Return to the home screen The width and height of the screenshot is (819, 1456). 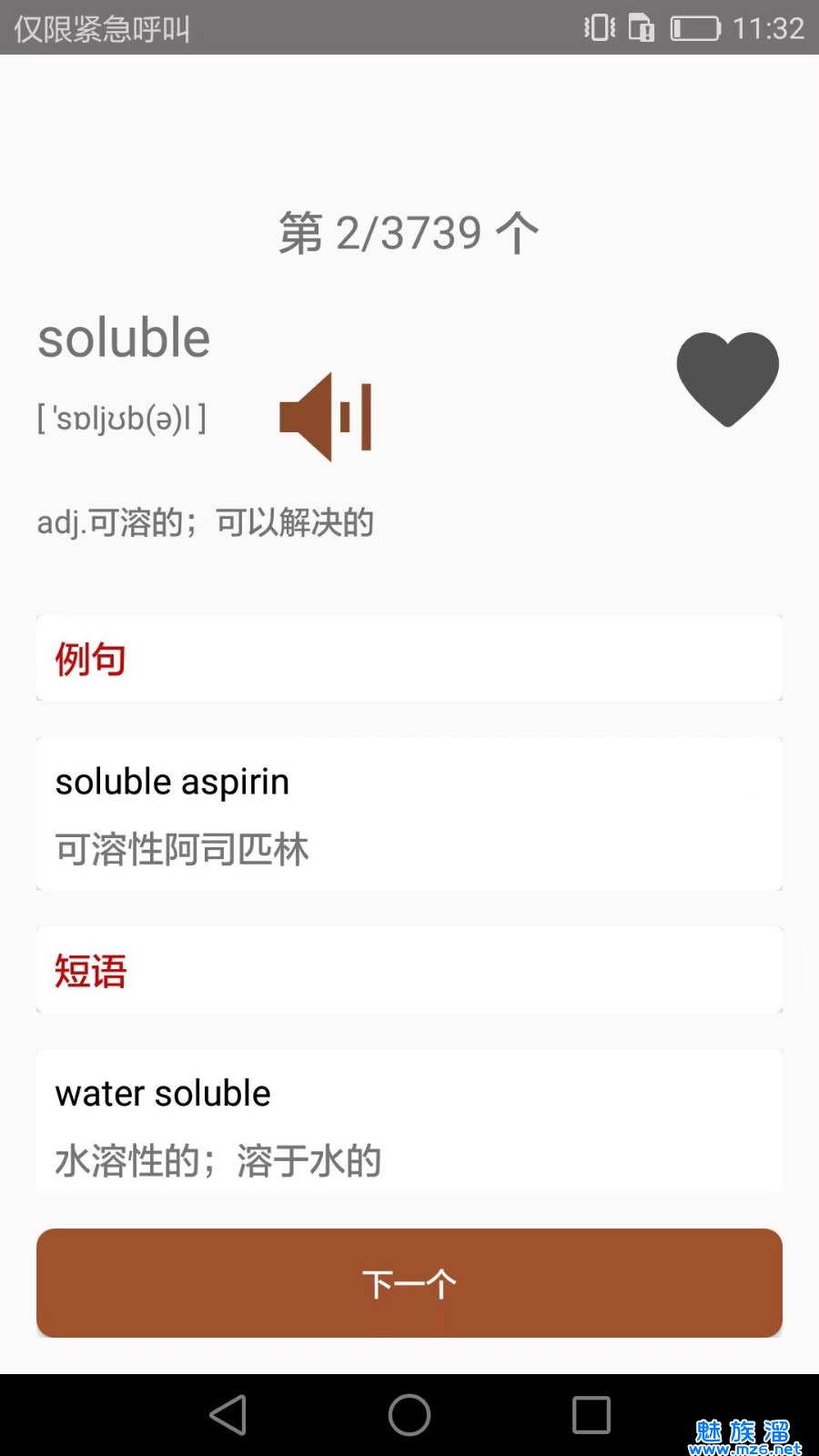pyautogui.click(x=409, y=1415)
